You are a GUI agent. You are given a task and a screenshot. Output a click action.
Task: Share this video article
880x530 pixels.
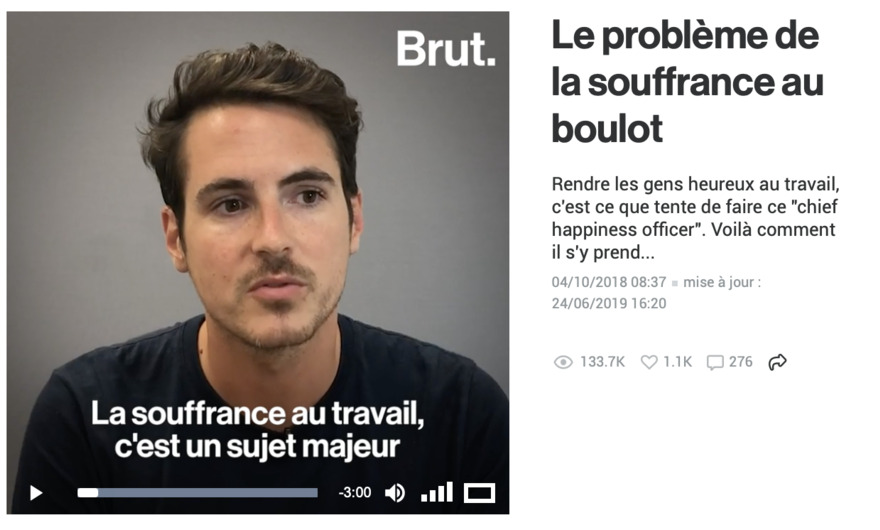pos(777,362)
